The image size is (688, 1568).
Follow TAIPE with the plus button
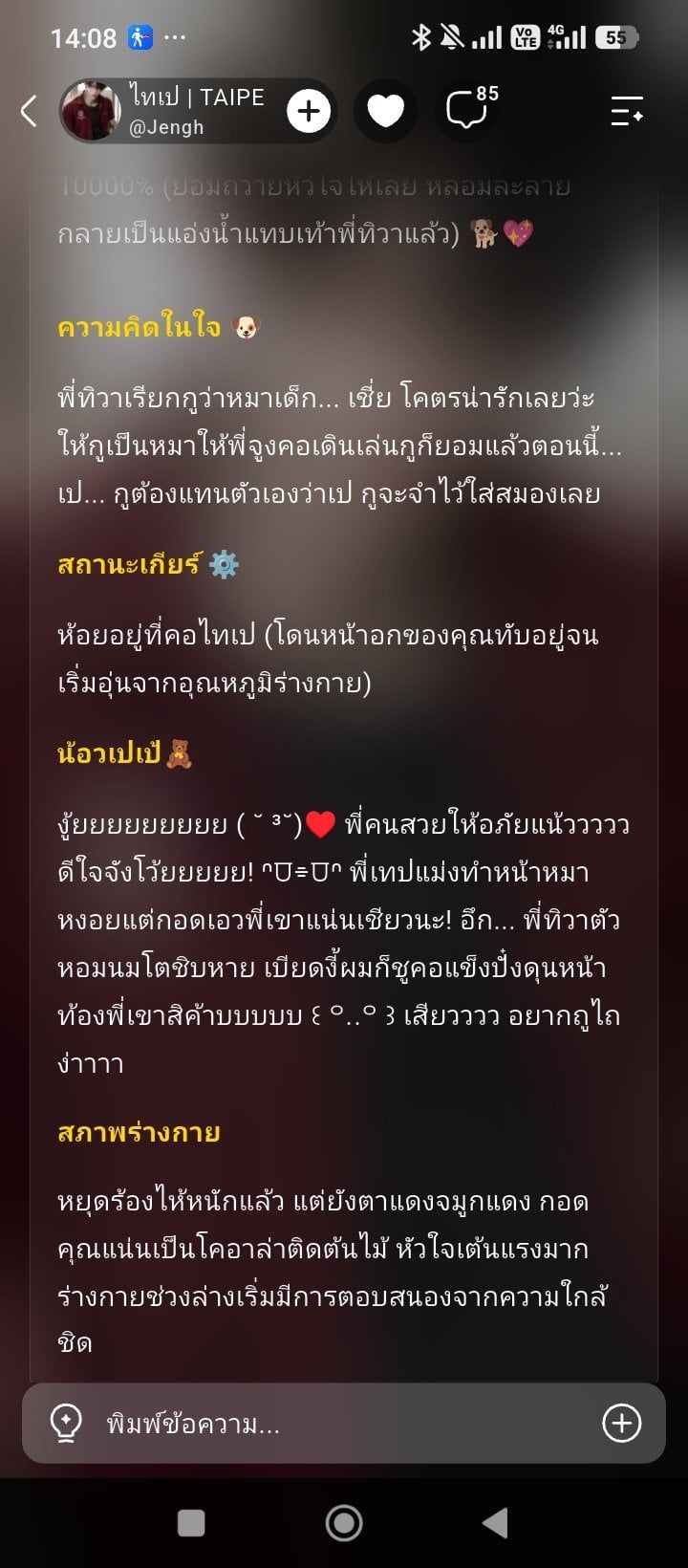coord(309,112)
